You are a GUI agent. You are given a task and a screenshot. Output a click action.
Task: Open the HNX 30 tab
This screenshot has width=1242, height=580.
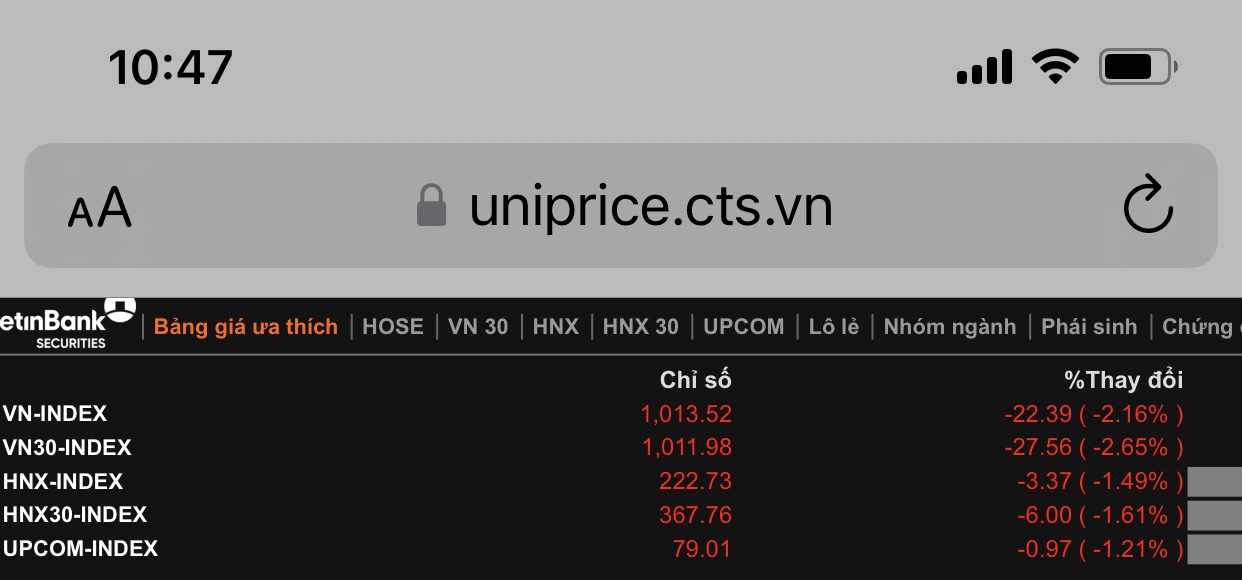641,327
